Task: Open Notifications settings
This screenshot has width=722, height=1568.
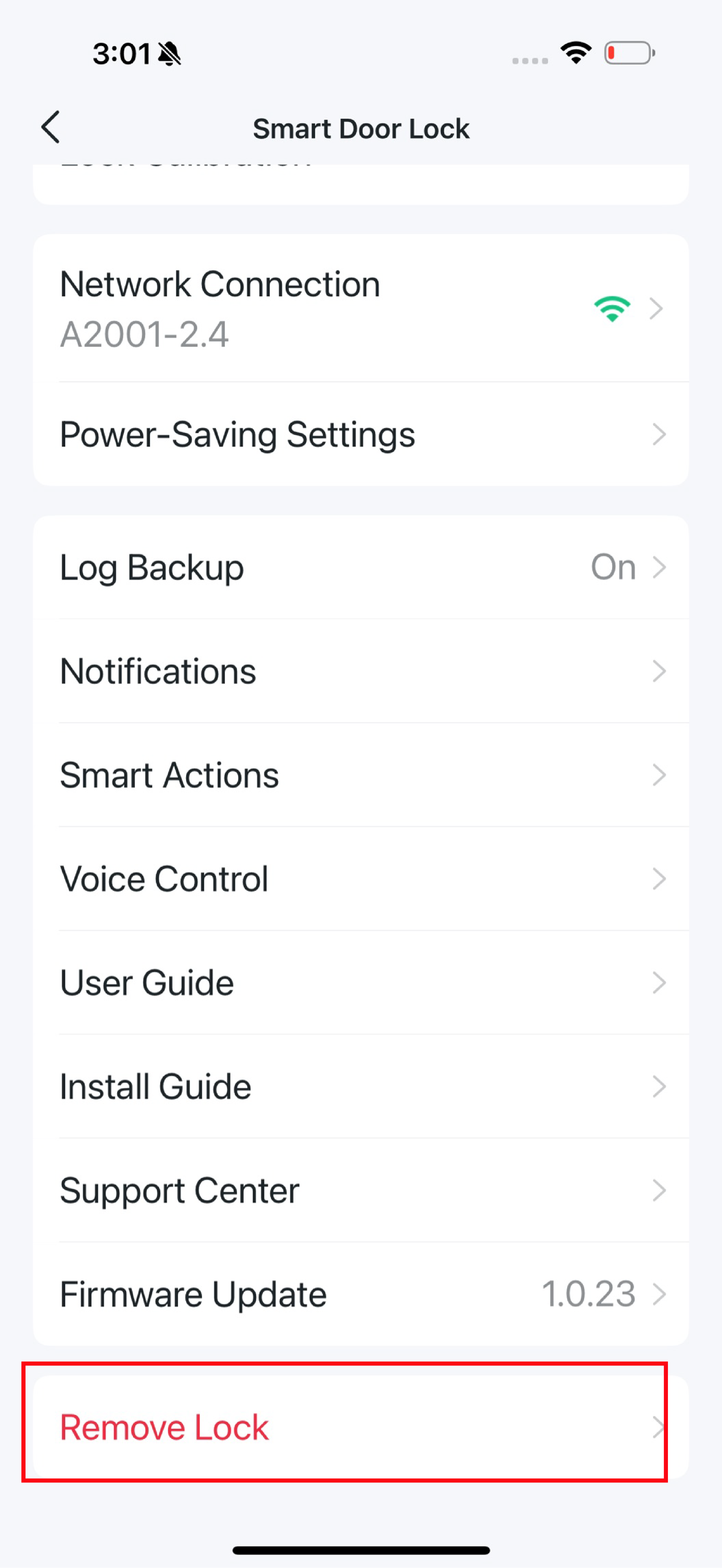Action: (x=360, y=671)
